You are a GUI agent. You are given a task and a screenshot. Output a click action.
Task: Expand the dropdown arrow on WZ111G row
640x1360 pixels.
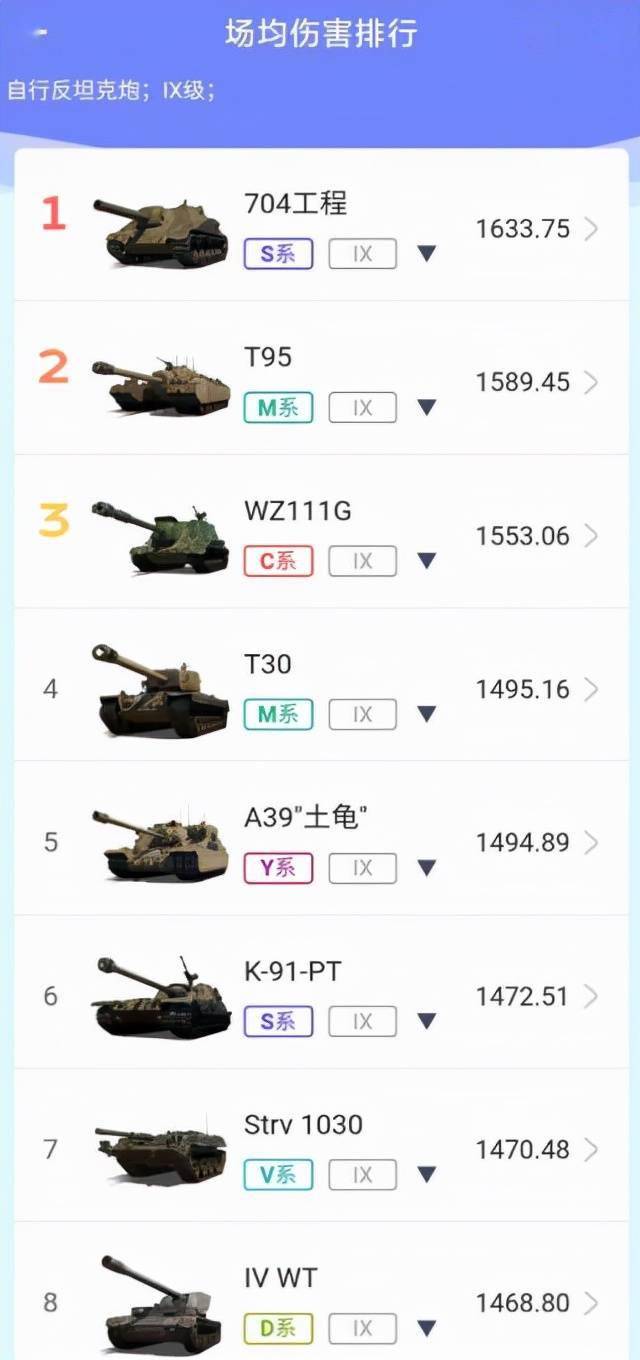point(427,561)
